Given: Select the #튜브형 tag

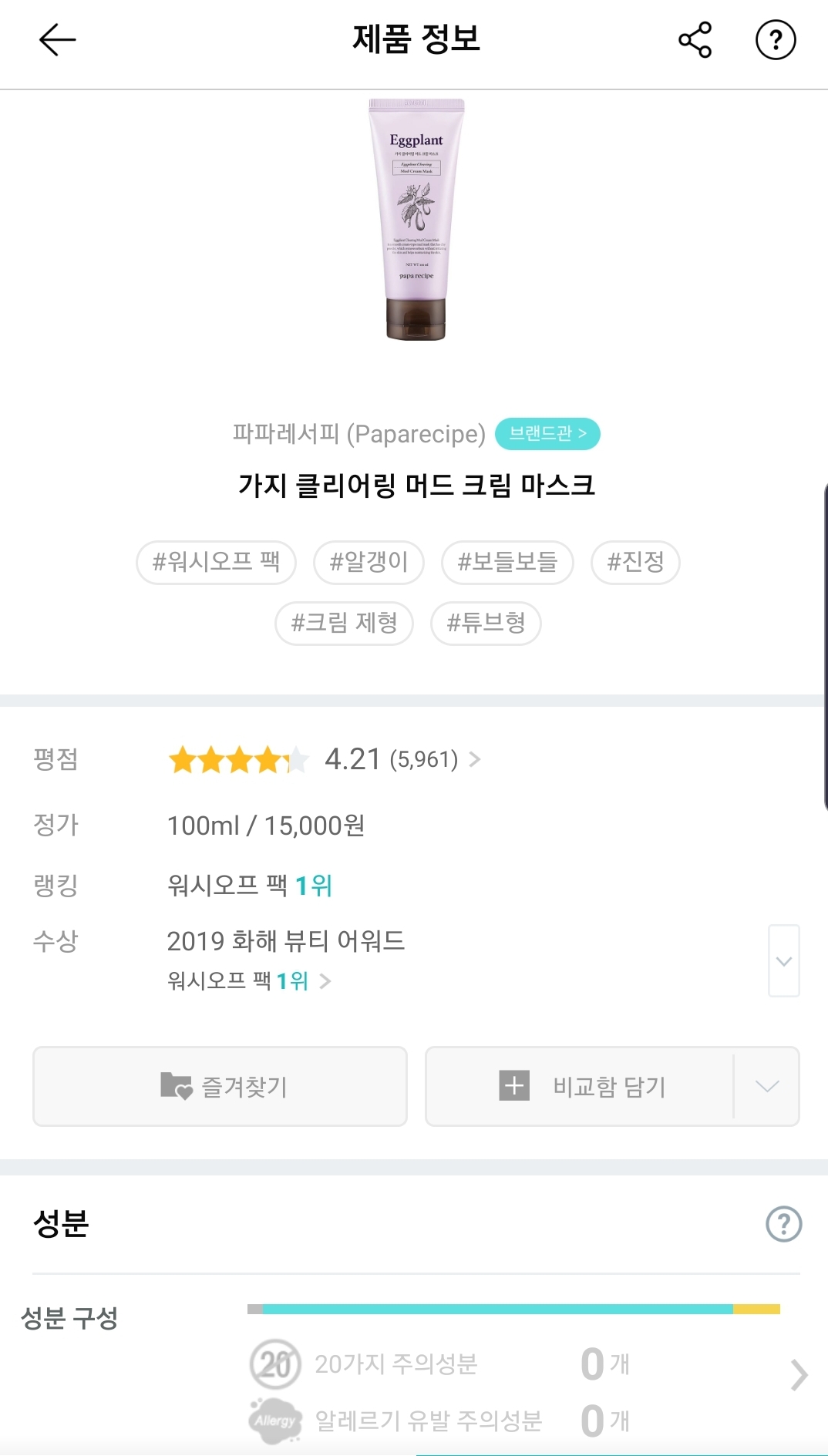Looking at the screenshot, I should click(486, 623).
